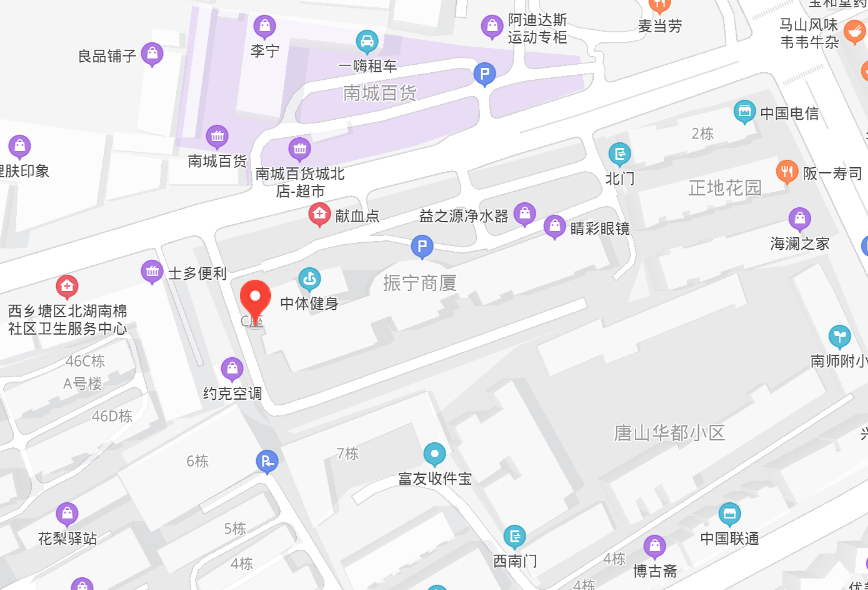This screenshot has height=590, width=868.
Task: Select the 富友收件宝 marker
Action: 433,454
